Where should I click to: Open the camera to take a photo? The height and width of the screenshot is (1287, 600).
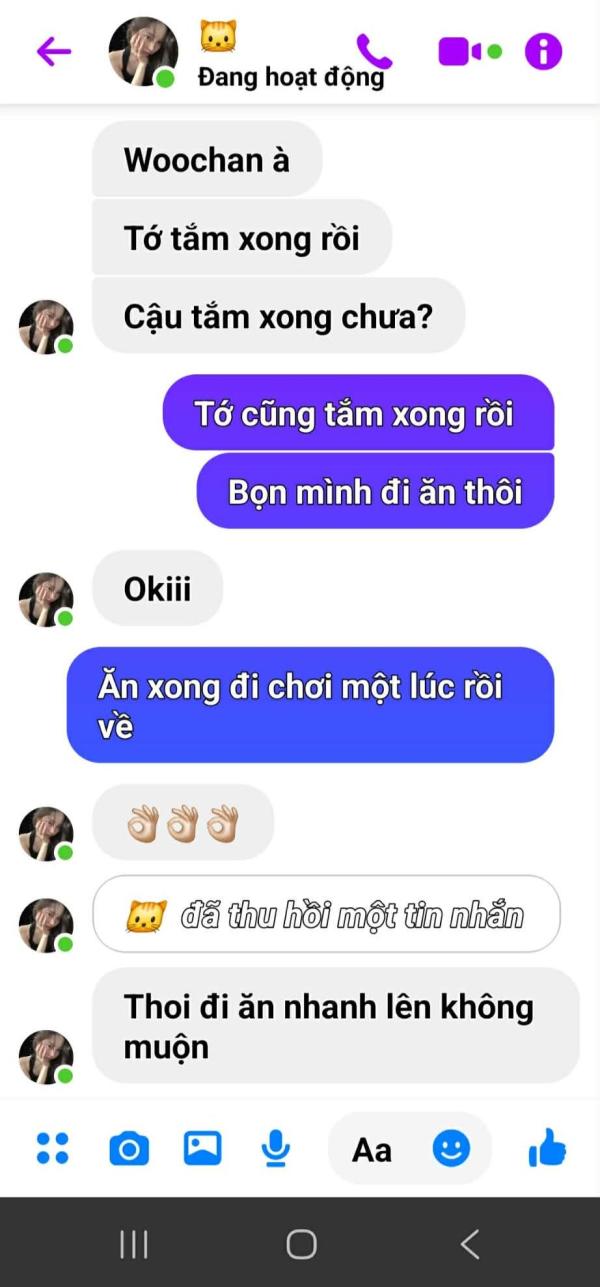pyautogui.click(x=128, y=1149)
